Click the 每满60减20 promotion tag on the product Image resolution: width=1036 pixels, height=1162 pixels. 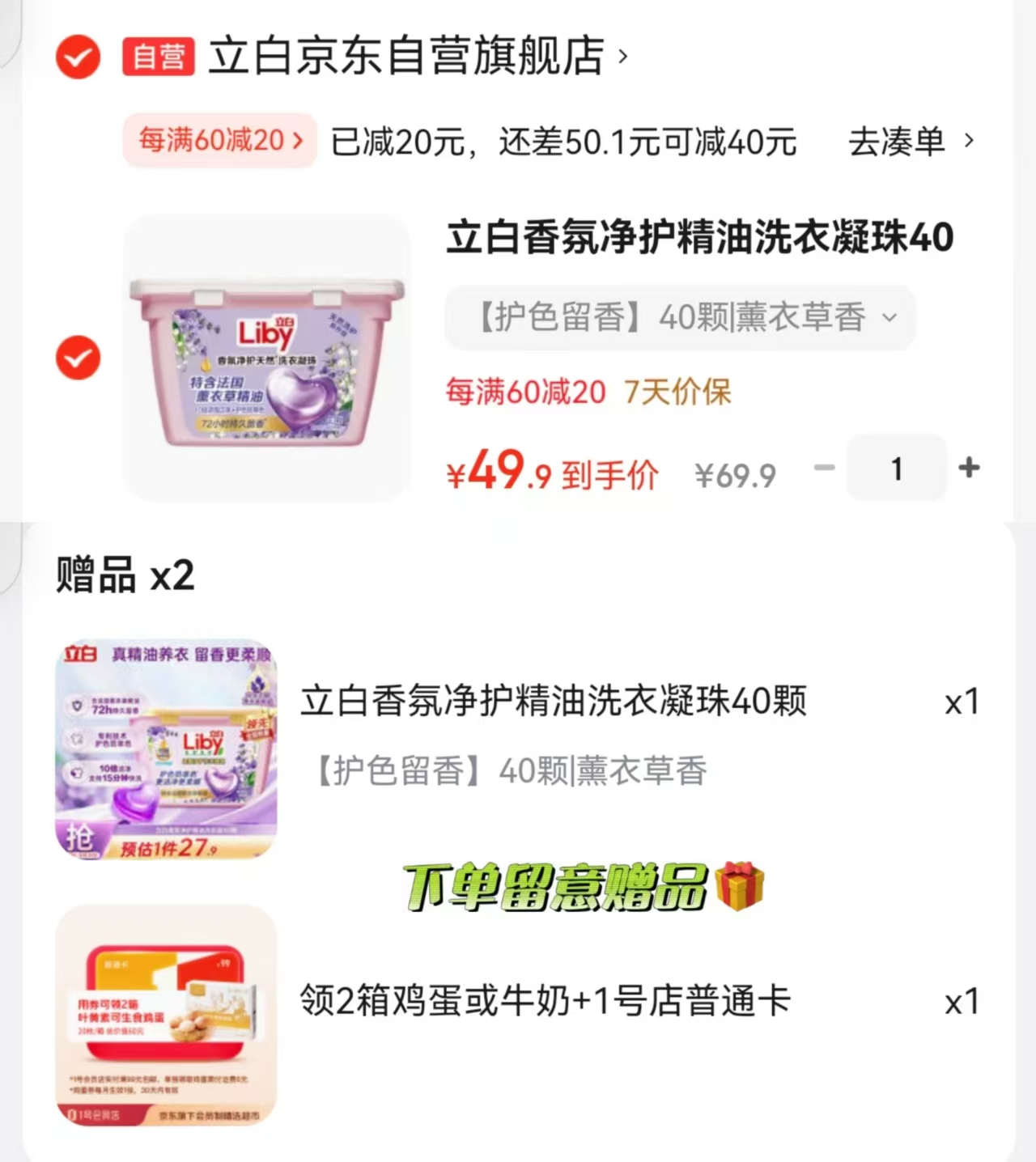click(x=524, y=392)
